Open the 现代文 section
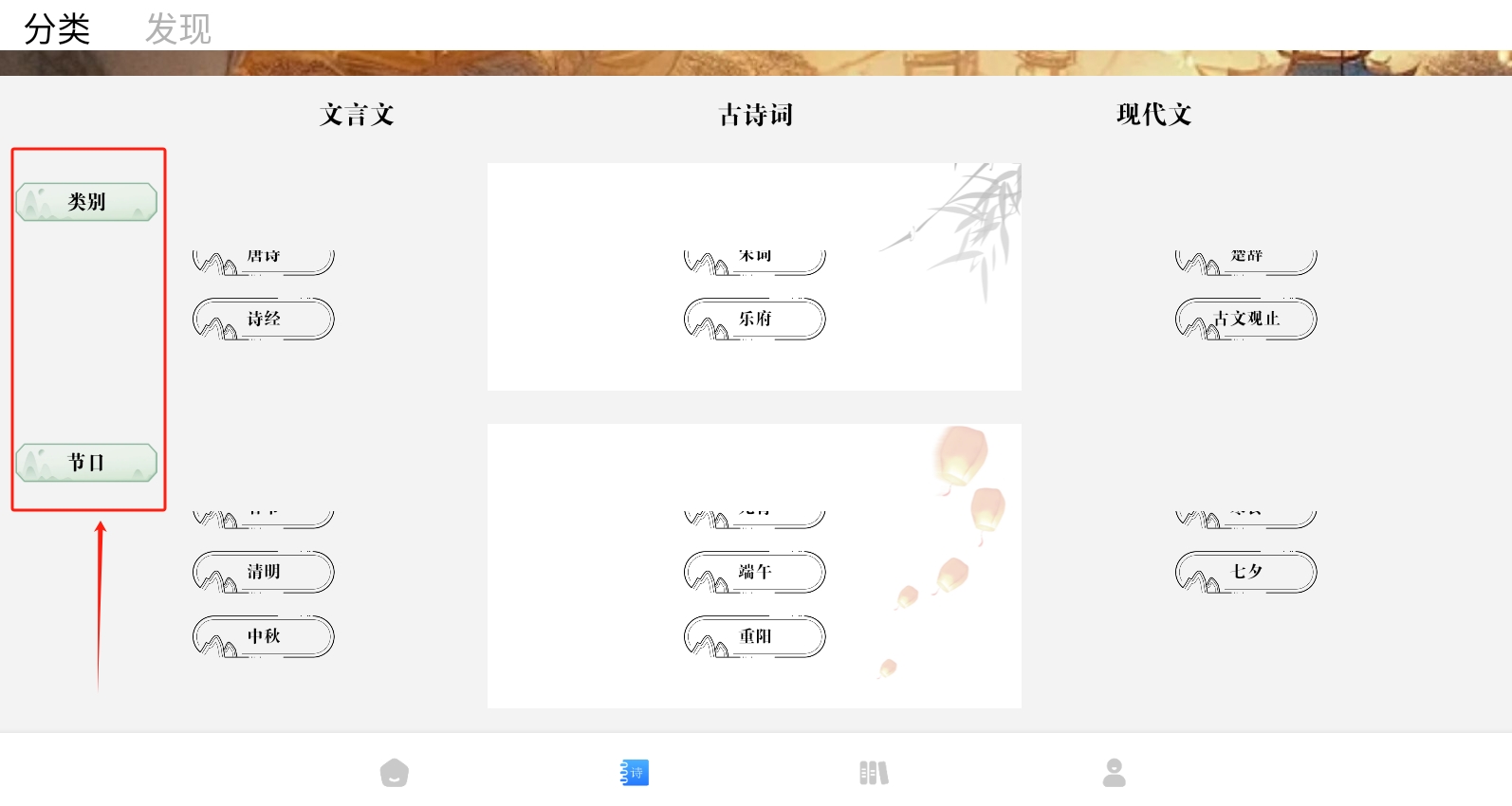This screenshot has height=806, width=1512. tap(1153, 115)
